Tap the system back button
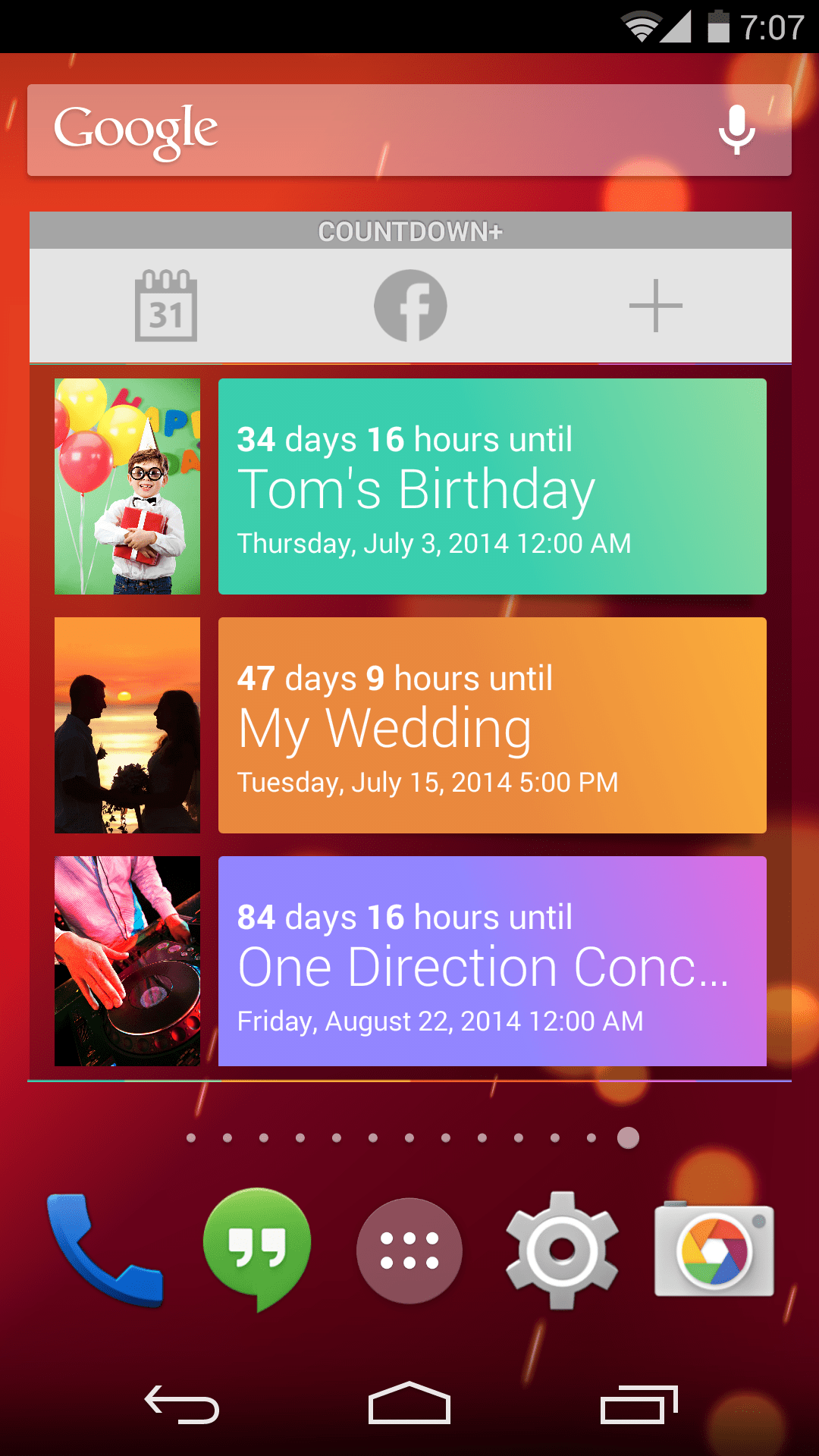Screen dimensions: 819x1456 click(x=182, y=1404)
